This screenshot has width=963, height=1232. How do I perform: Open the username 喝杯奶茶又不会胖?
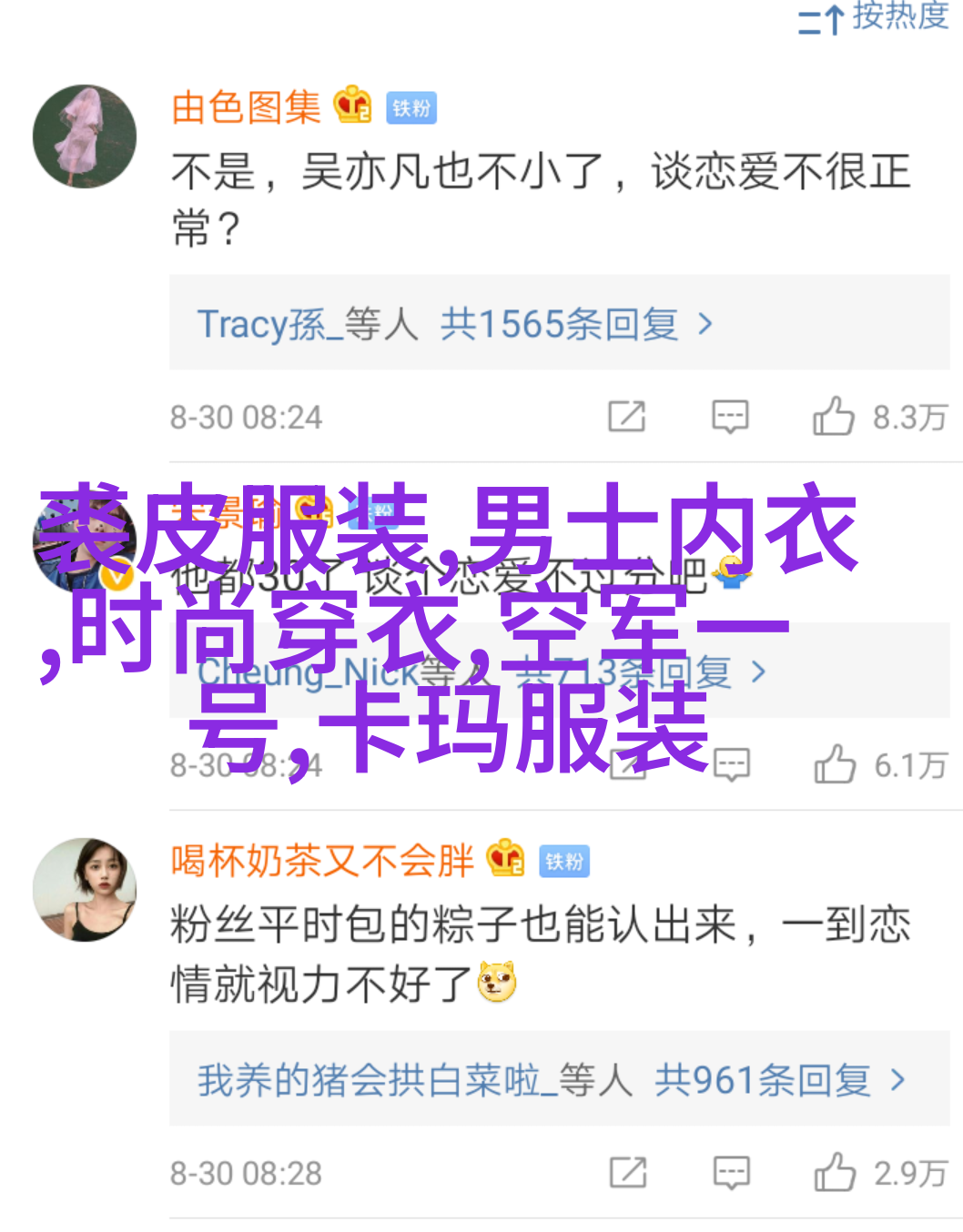[x=322, y=861]
